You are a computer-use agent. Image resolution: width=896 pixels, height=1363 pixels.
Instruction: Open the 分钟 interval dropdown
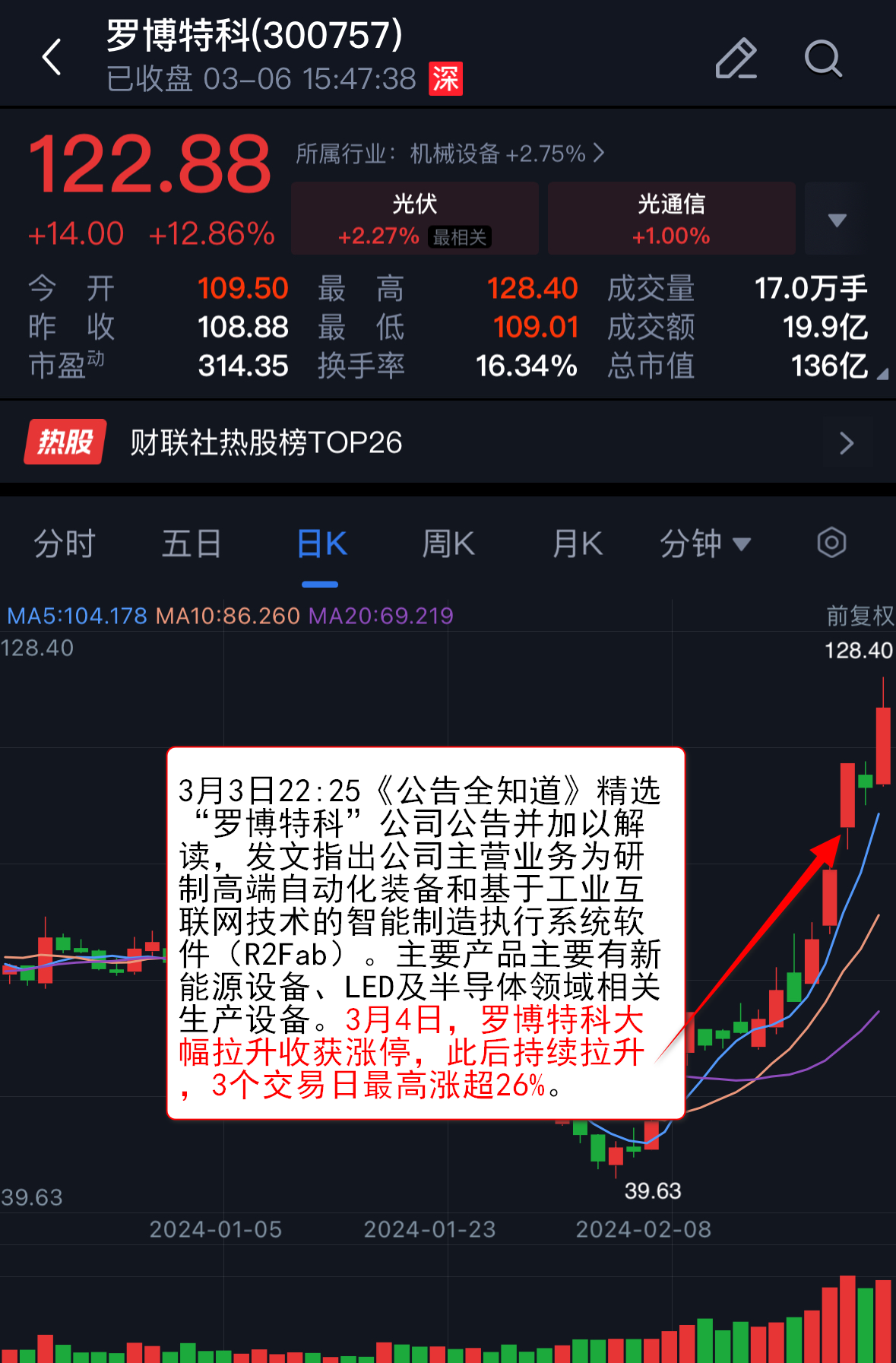pos(704,544)
